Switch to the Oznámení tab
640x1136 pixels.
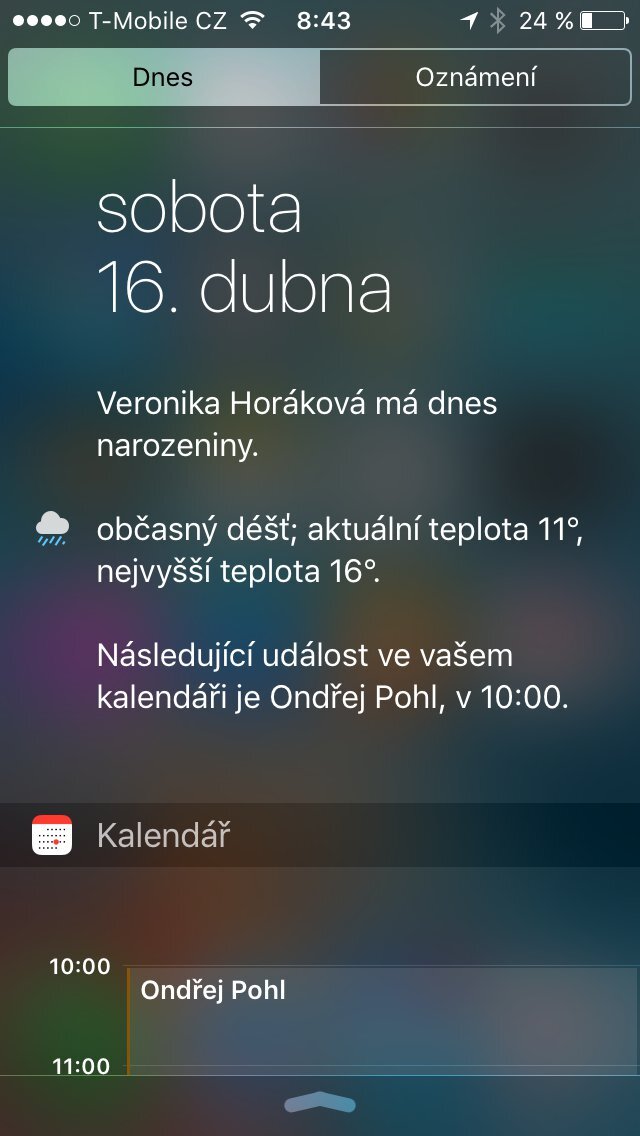476,77
